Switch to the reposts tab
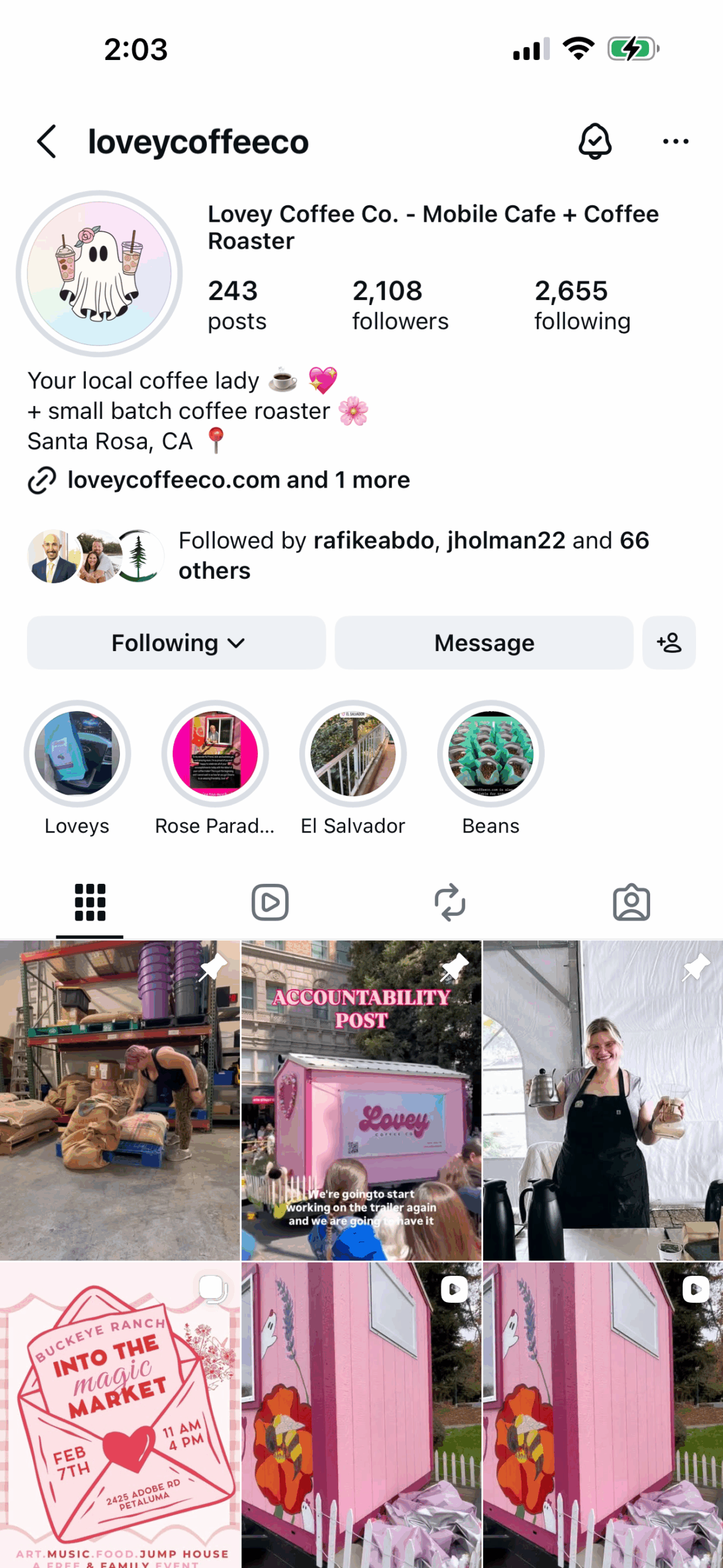The width and height of the screenshot is (723, 1568). click(450, 902)
